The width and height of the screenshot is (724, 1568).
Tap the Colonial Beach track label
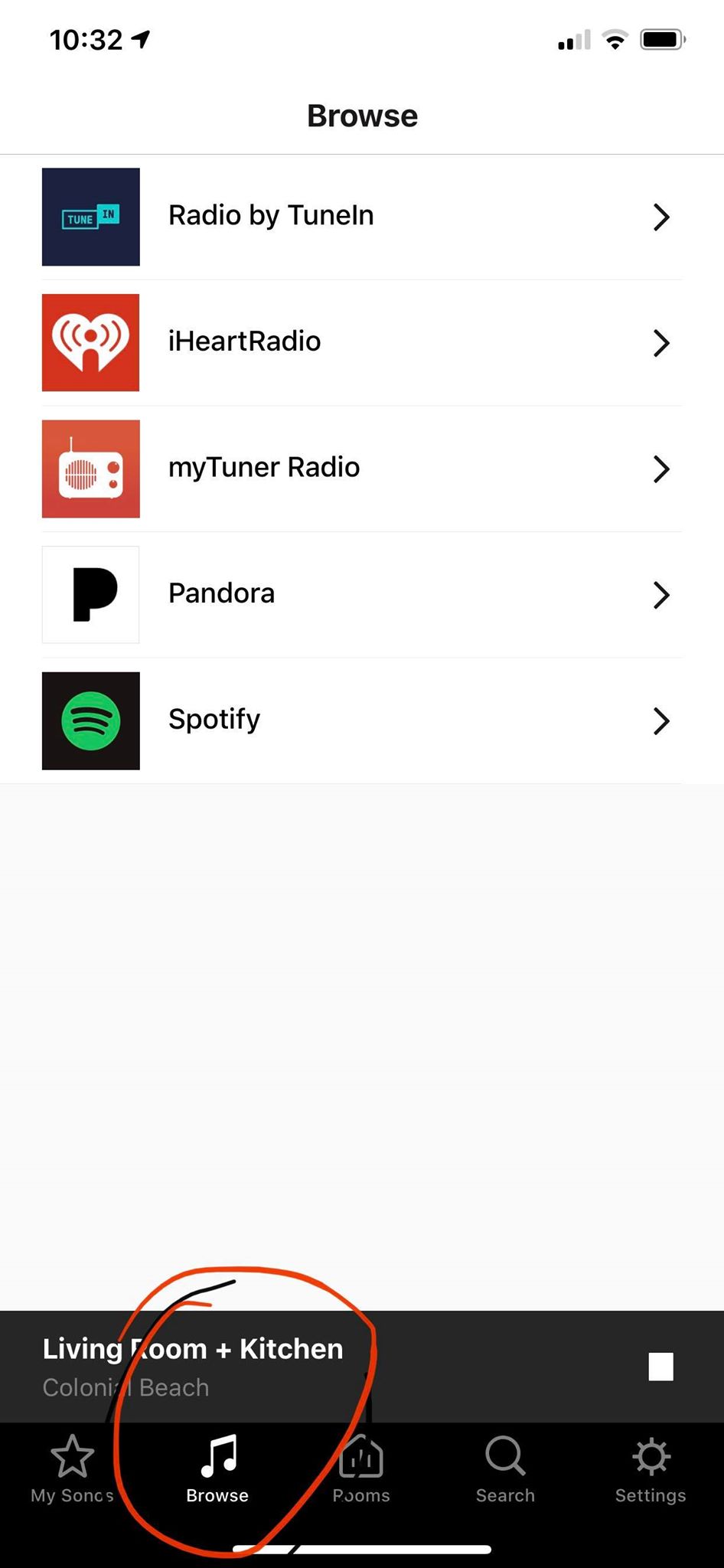[126, 1387]
